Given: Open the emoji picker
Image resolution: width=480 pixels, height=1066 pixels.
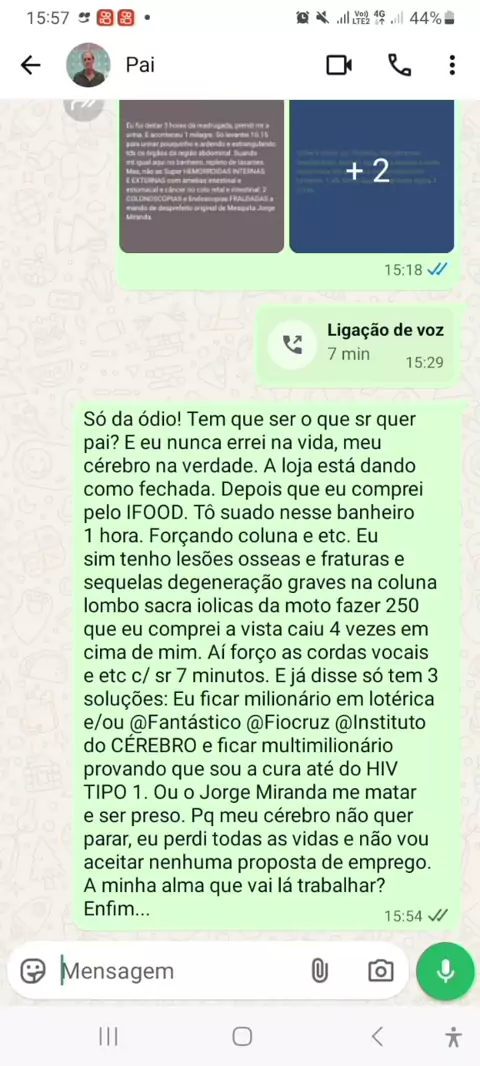Looking at the screenshot, I should [x=33, y=970].
